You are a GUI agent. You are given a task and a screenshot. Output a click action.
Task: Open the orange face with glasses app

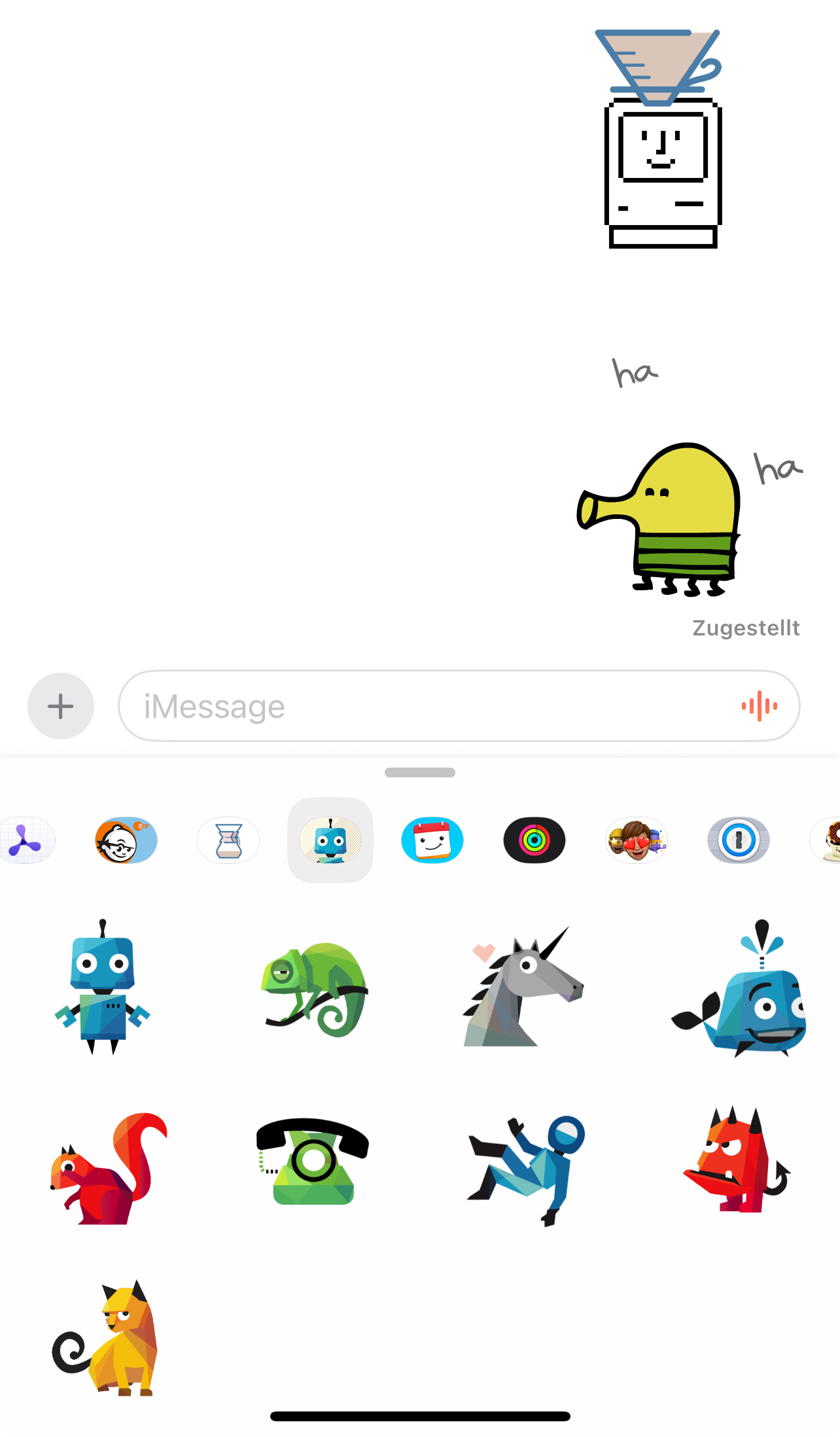126,840
